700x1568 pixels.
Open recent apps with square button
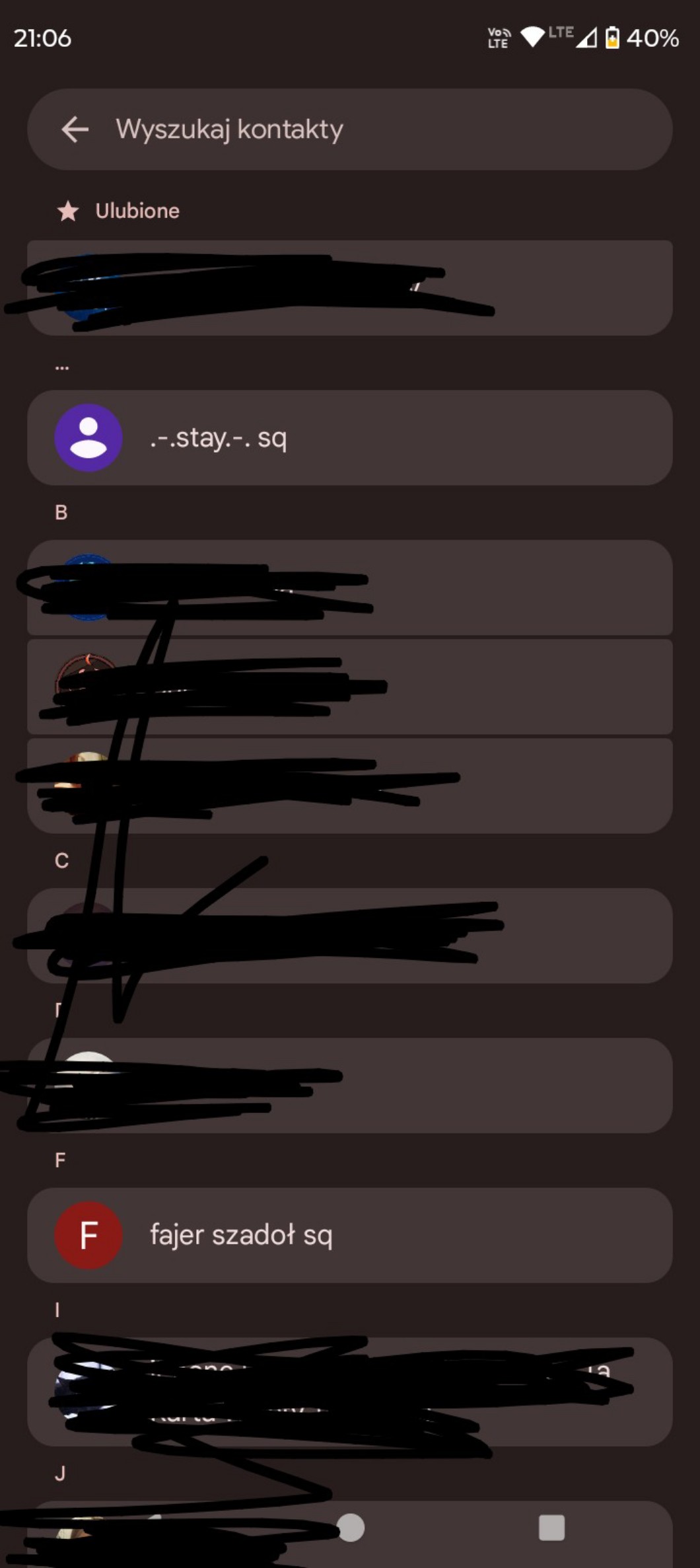coord(551,1528)
